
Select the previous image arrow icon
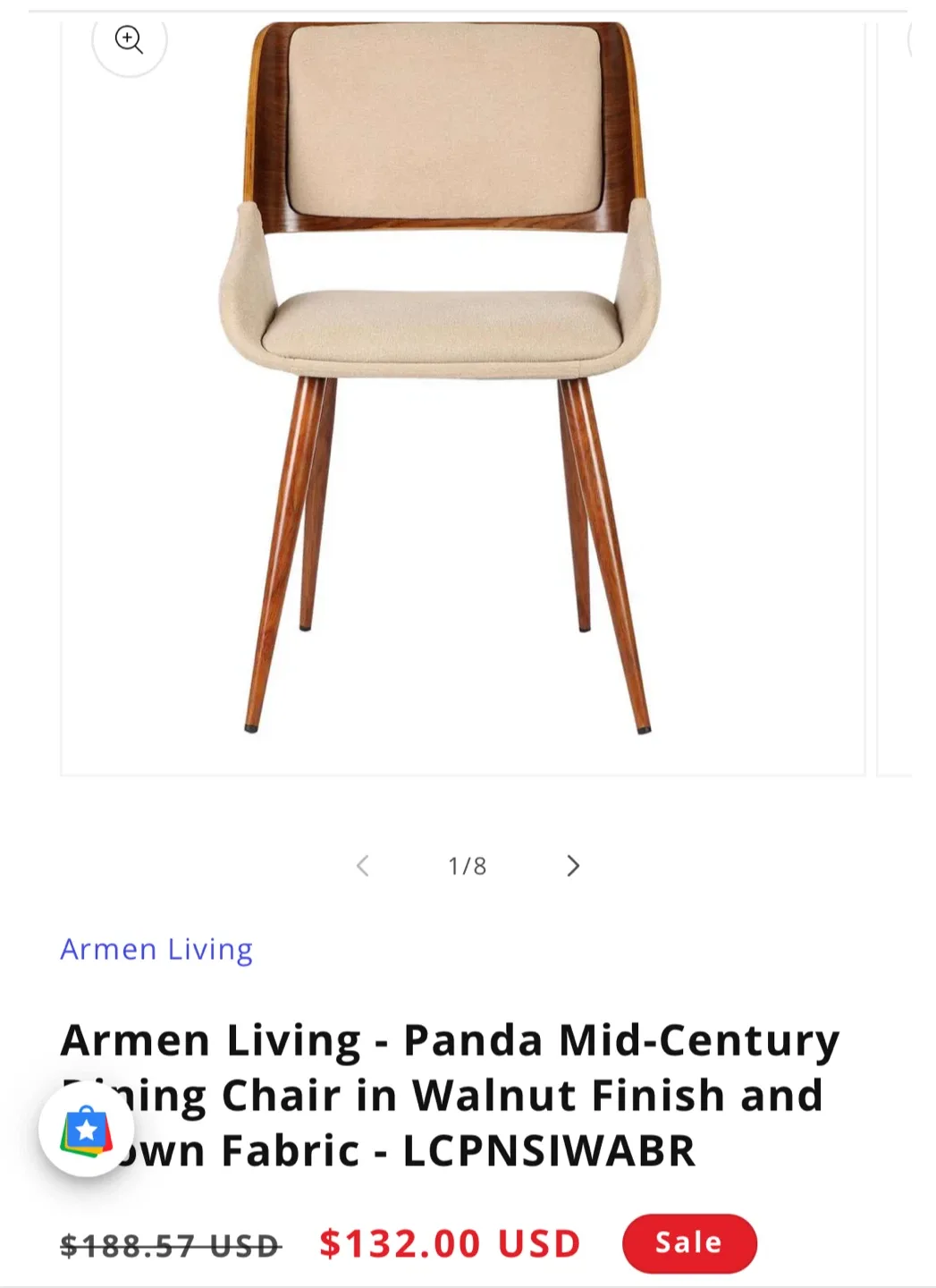363,865
